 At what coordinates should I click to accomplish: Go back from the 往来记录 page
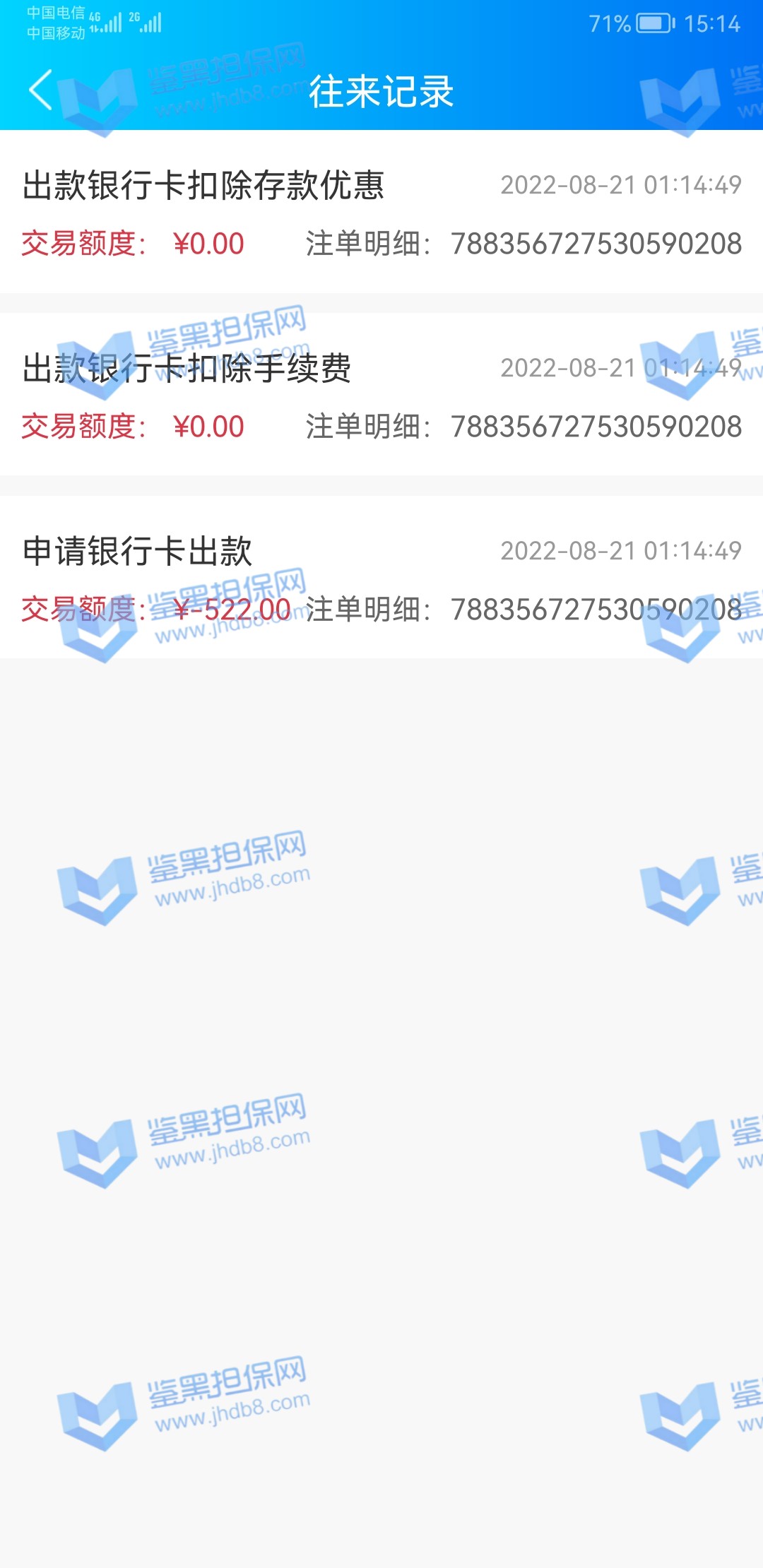(41, 90)
